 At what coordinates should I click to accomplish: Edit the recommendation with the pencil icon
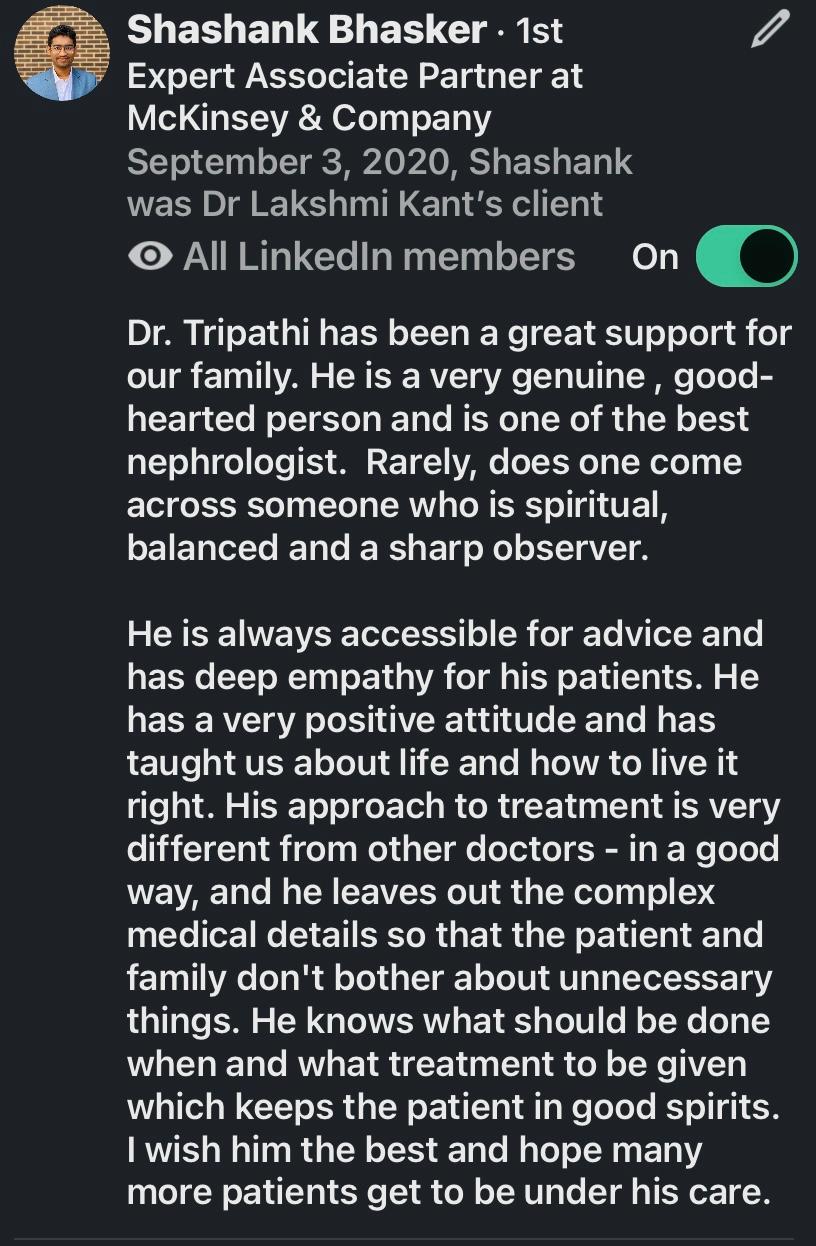pos(769,32)
